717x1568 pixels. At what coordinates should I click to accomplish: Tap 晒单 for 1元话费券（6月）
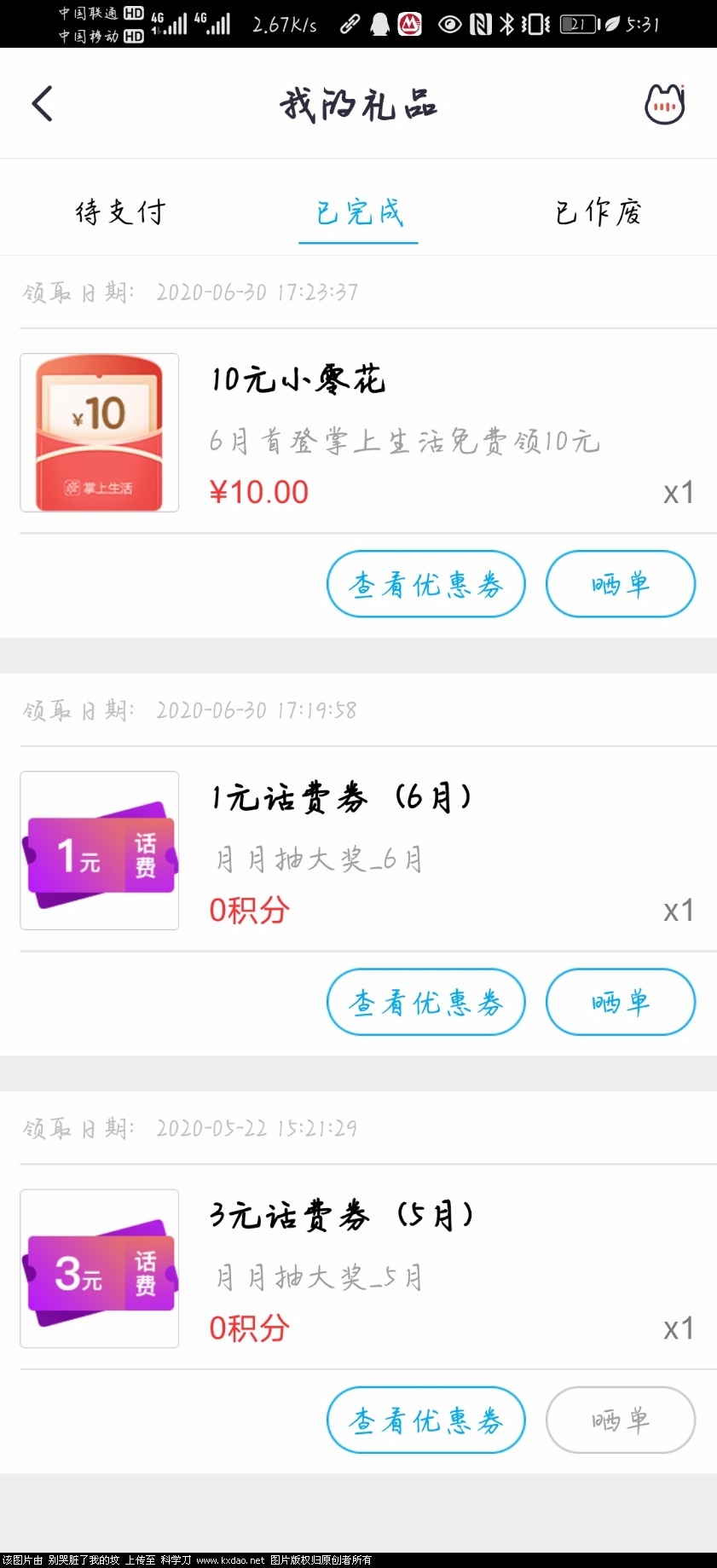620,1003
